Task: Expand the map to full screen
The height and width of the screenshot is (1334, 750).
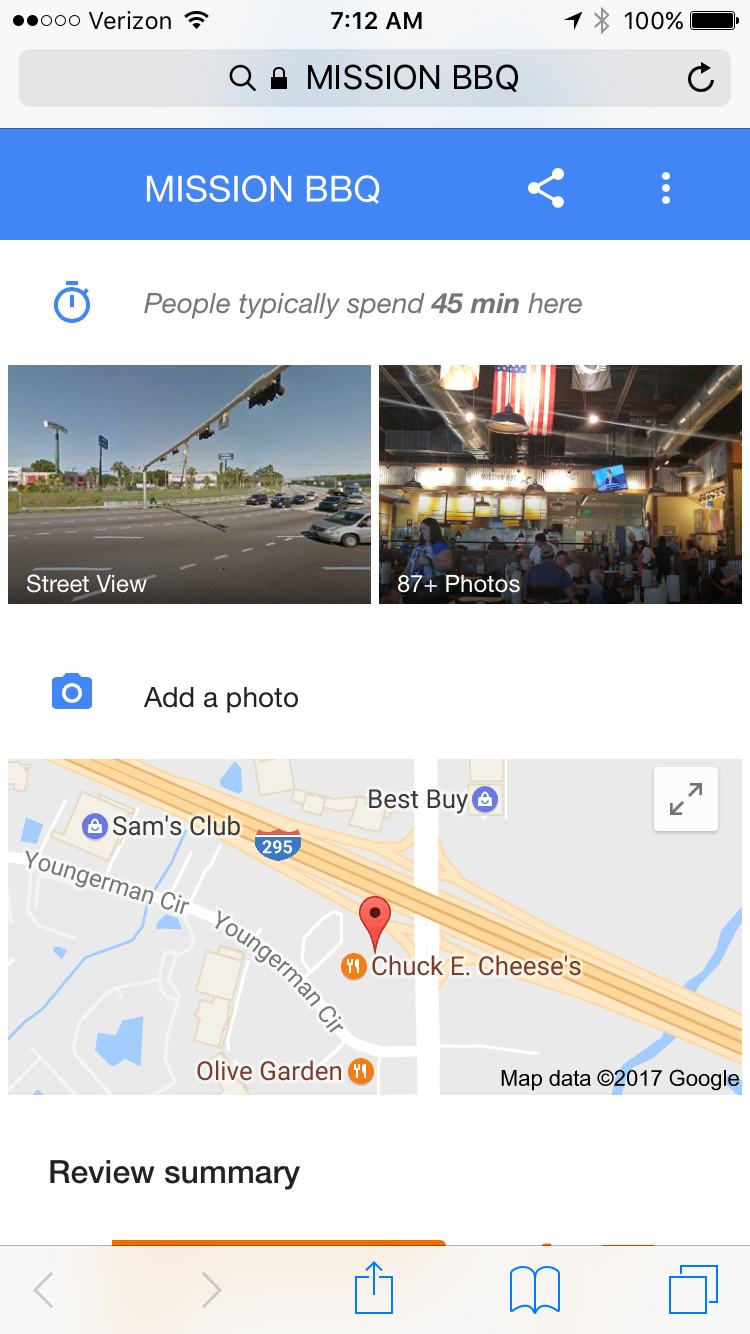Action: tap(686, 798)
